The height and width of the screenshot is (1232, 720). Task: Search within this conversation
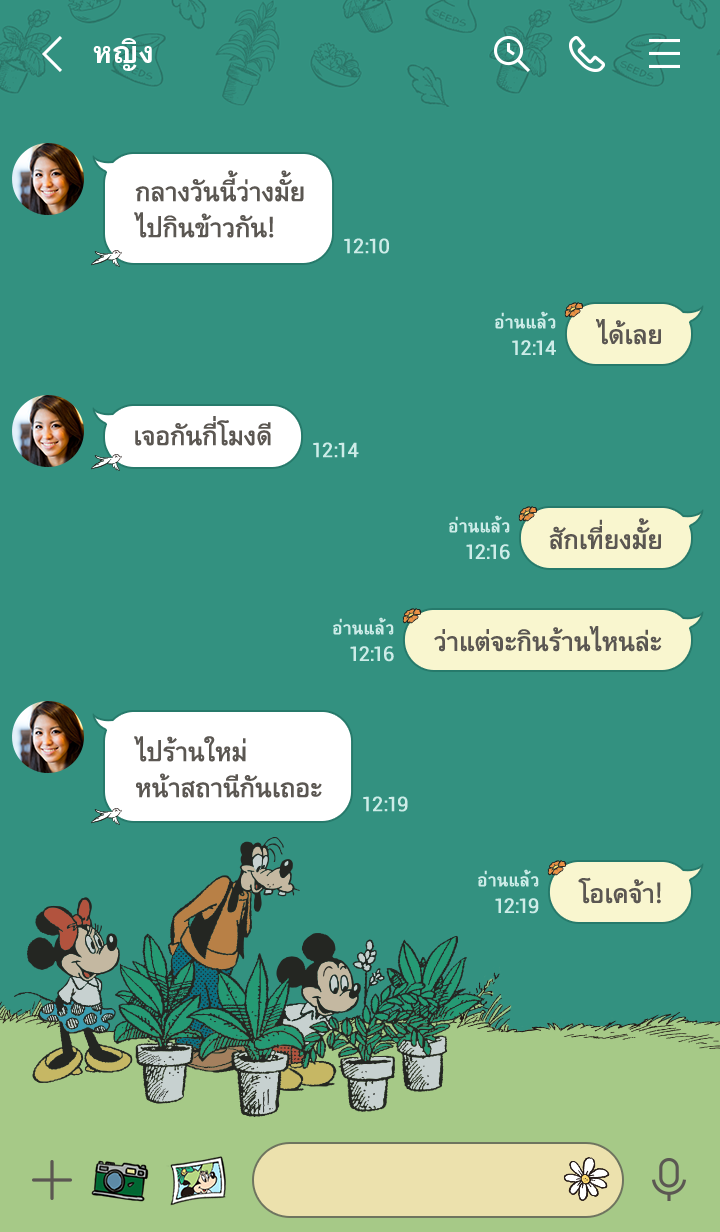(x=511, y=54)
